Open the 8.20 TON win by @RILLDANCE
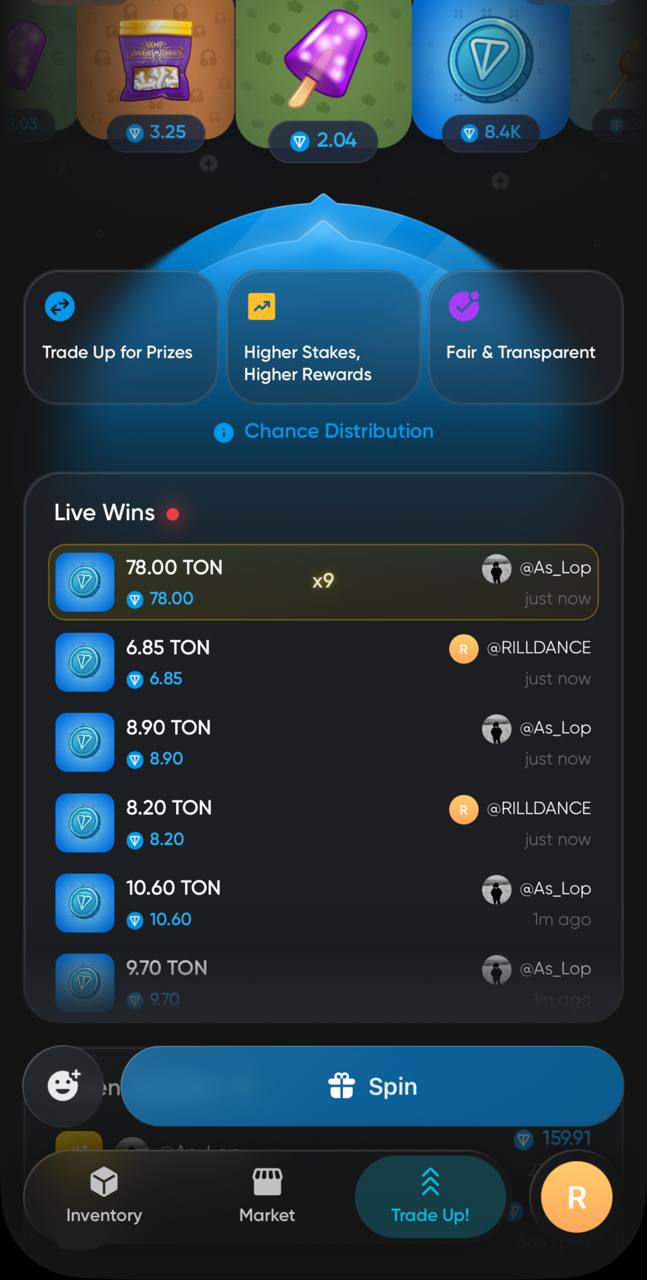Screen dimensions: 647x1280 (x=323, y=822)
